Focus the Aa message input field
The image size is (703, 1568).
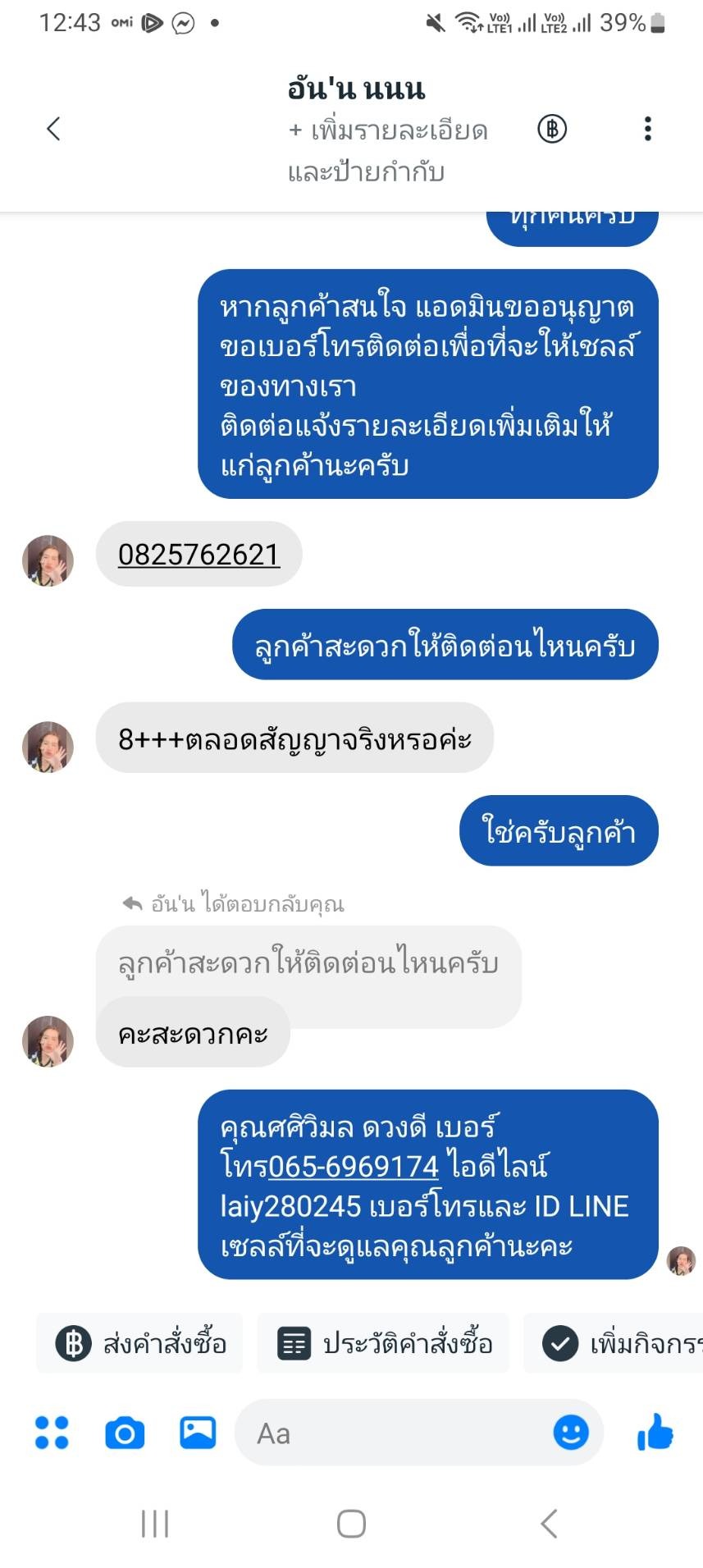392,1433
